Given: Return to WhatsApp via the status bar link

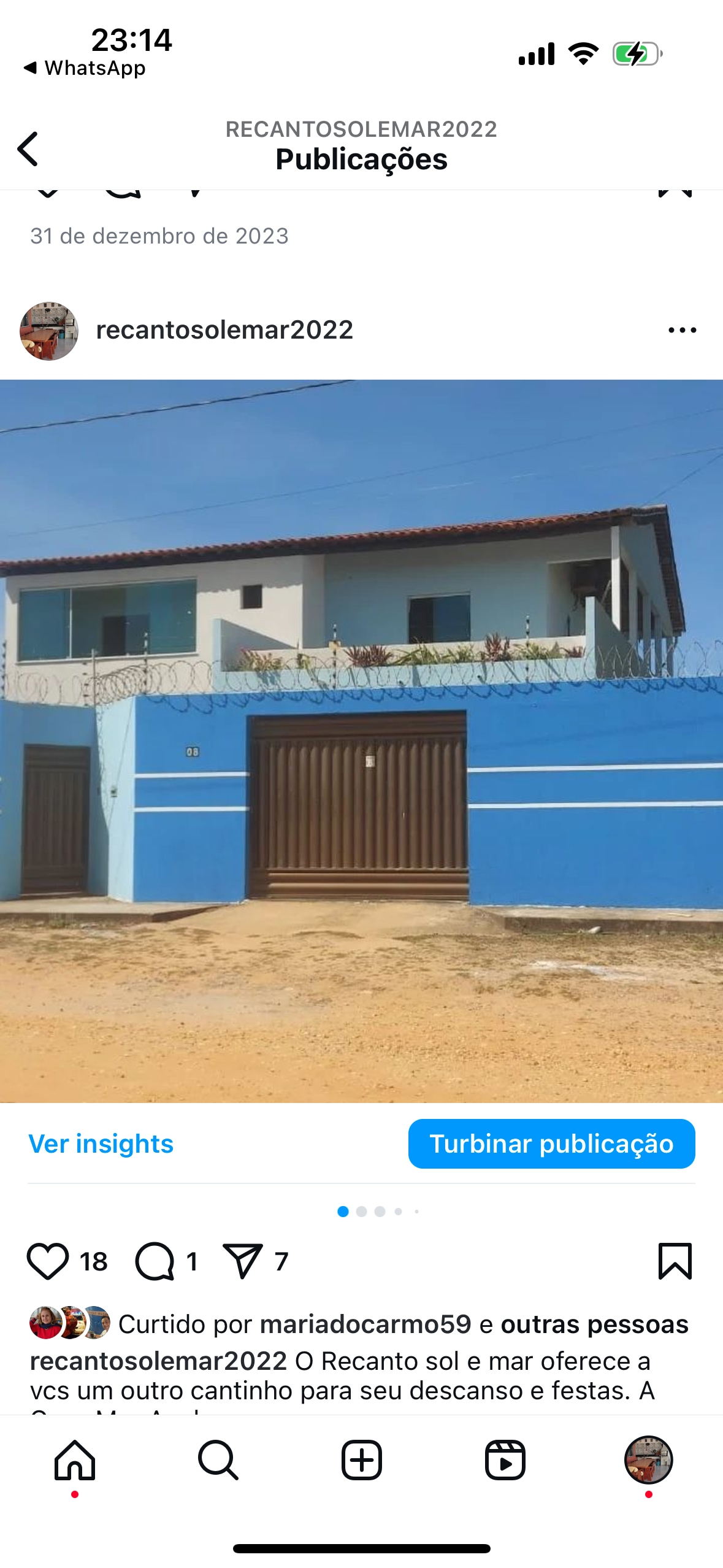Looking at the screenshot, I should [85, 68].
